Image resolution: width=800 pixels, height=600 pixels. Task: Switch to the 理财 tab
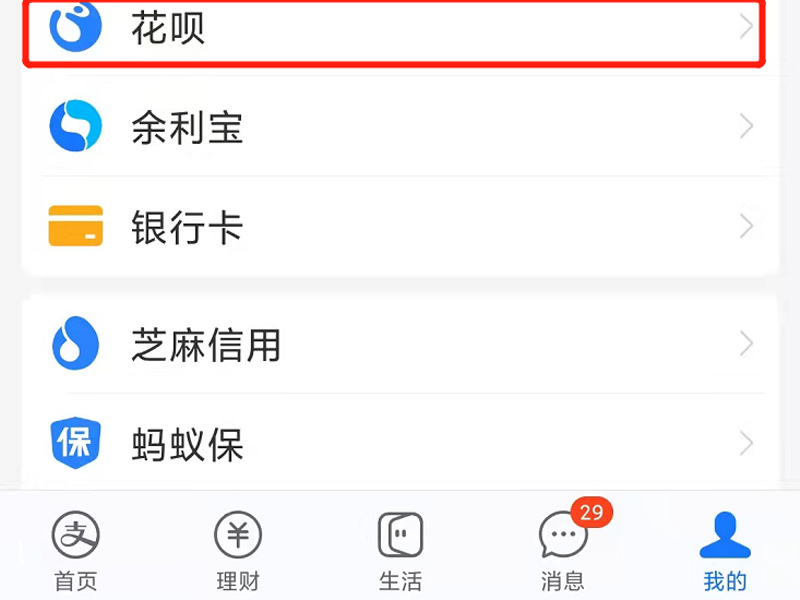point(238,551)
